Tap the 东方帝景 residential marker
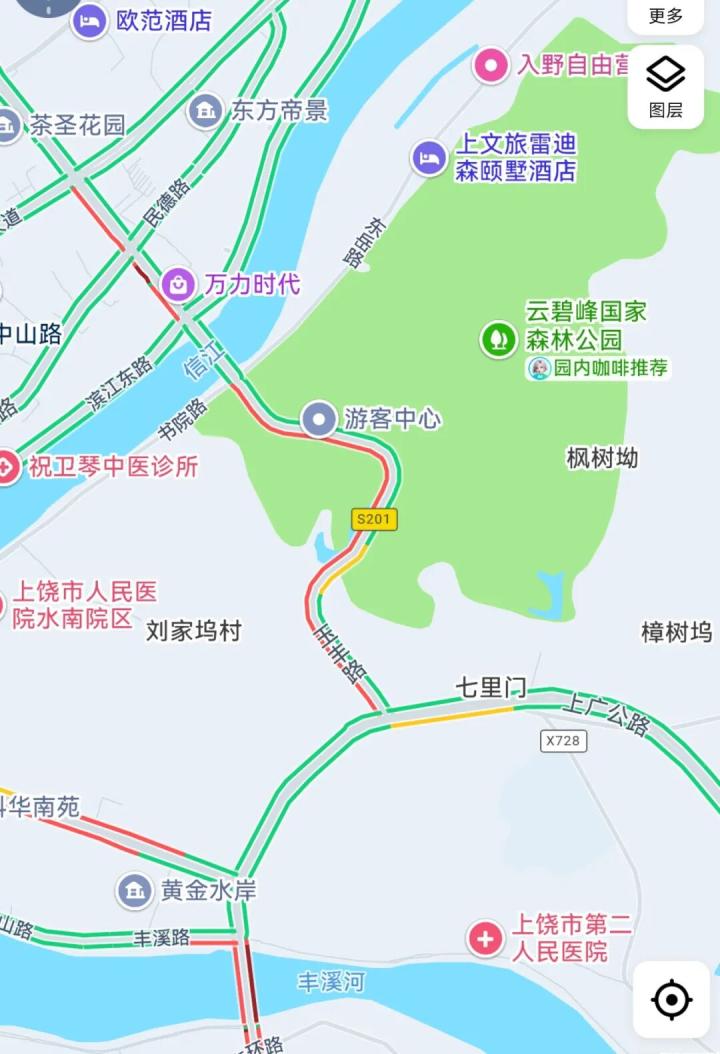 coord(206,111)
